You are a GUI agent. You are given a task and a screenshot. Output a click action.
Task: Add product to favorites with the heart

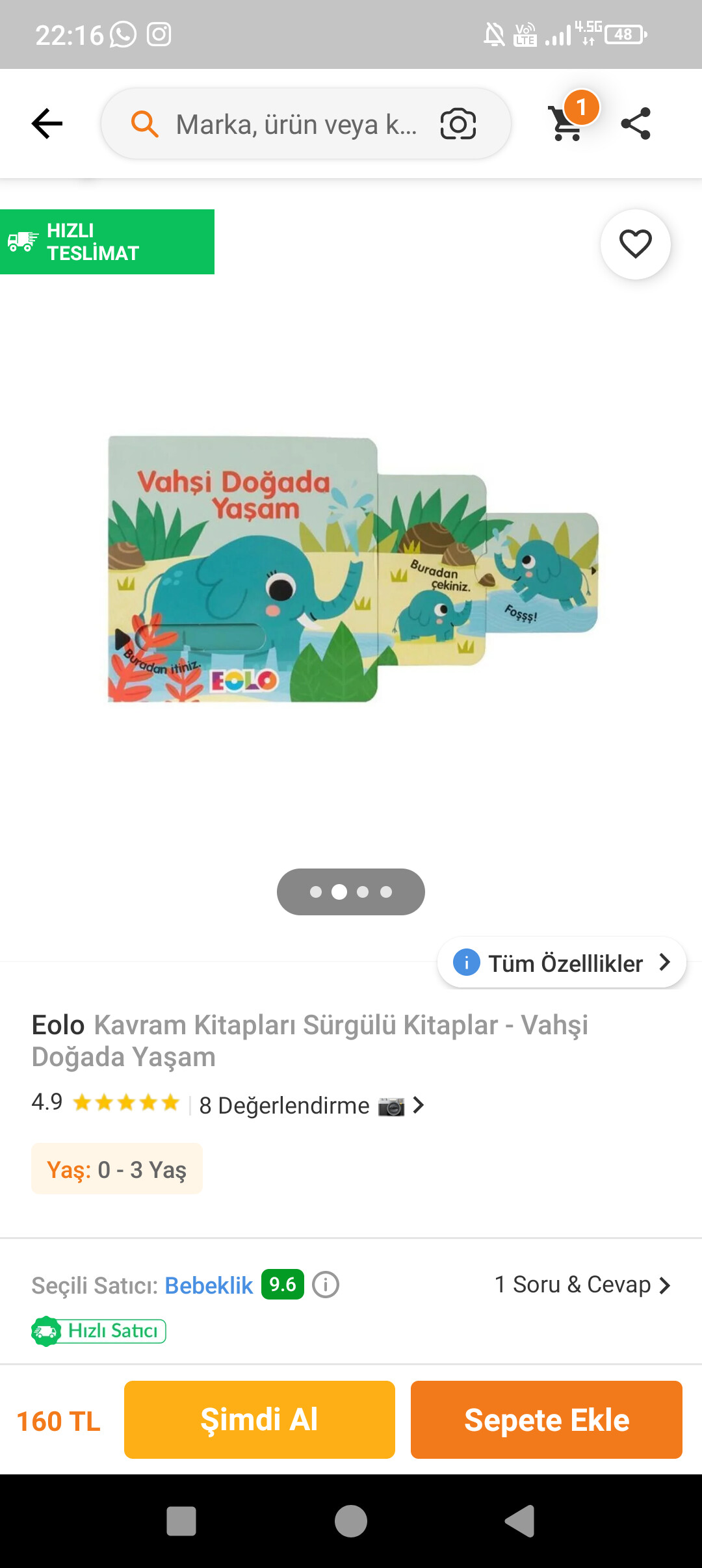pyautogui.click(x=635, y=244)
